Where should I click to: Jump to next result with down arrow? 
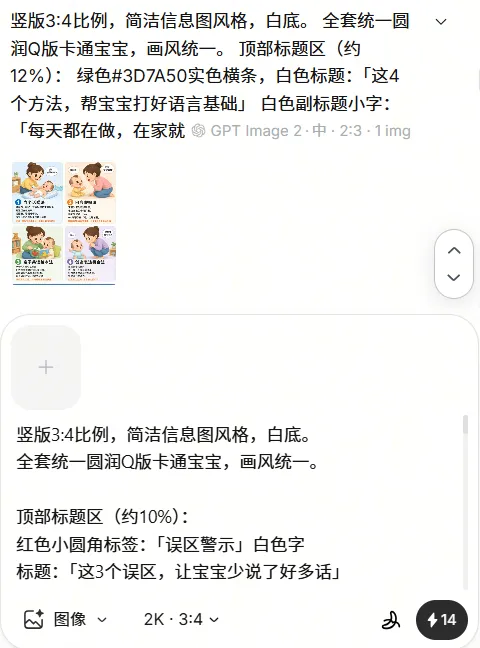pyautogui.click(x=454, y=278)
